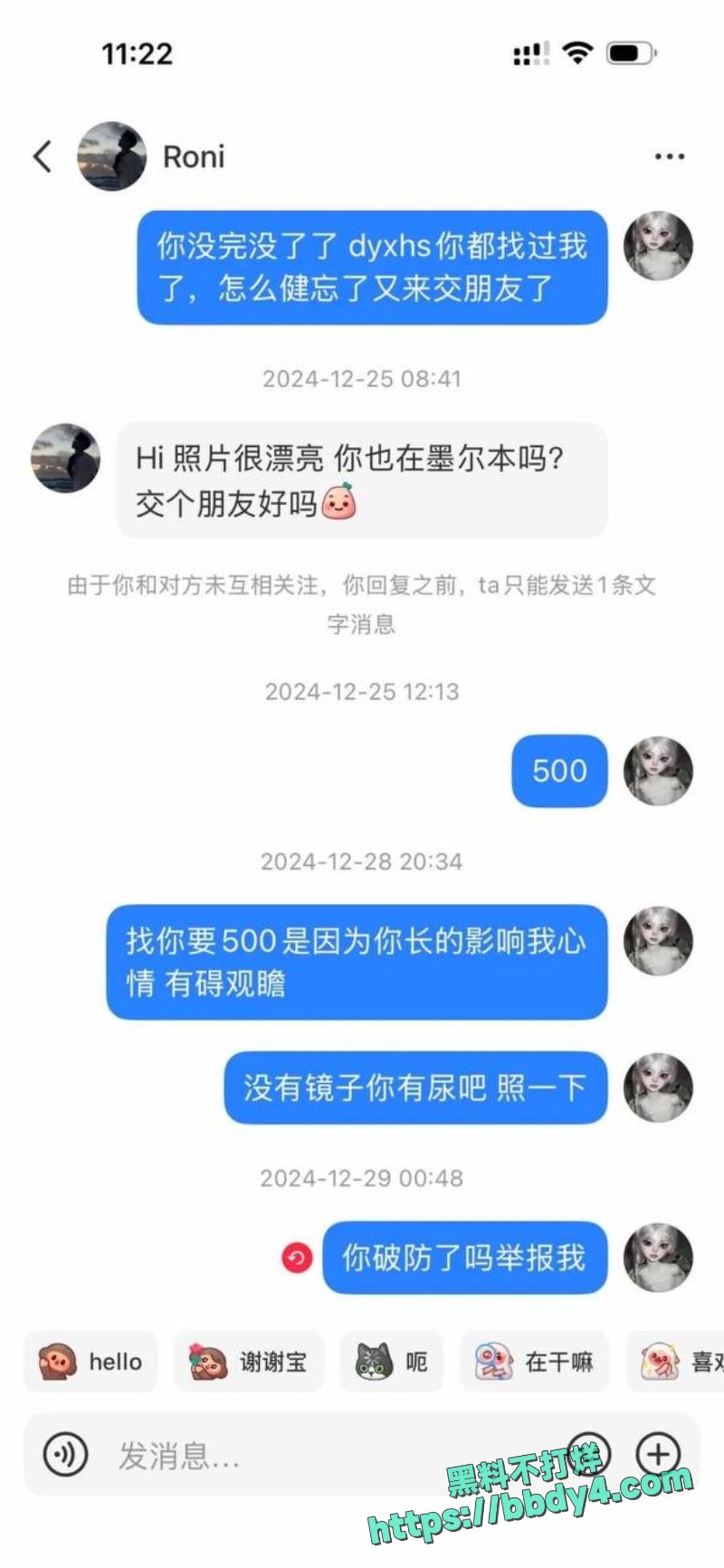Send the "谢谢宝" quick reply
The width and height of the screenshot is (724, 1568).
pyautogui.click(x=249, y=1361)
